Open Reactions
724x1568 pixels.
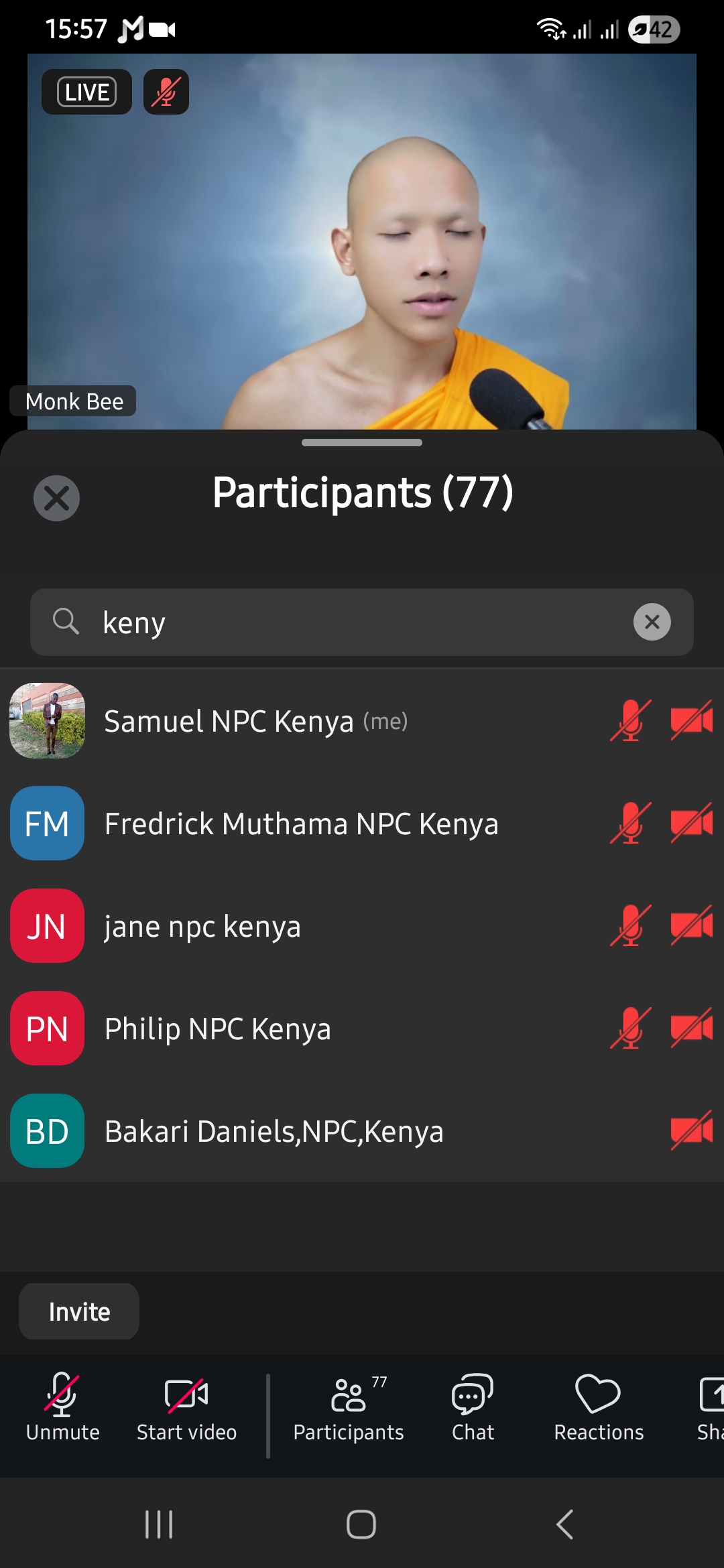(598, 1407)
